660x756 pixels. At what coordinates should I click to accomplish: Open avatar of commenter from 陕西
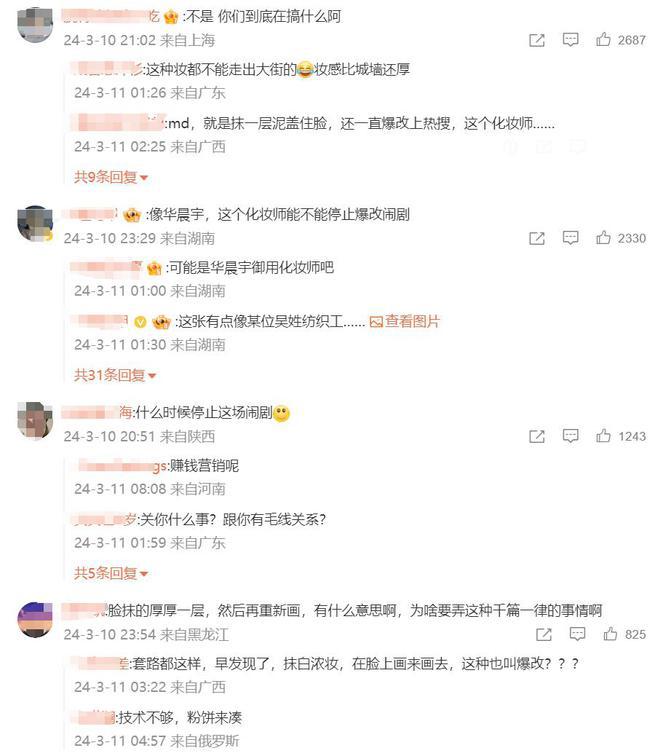click(35, 421)
